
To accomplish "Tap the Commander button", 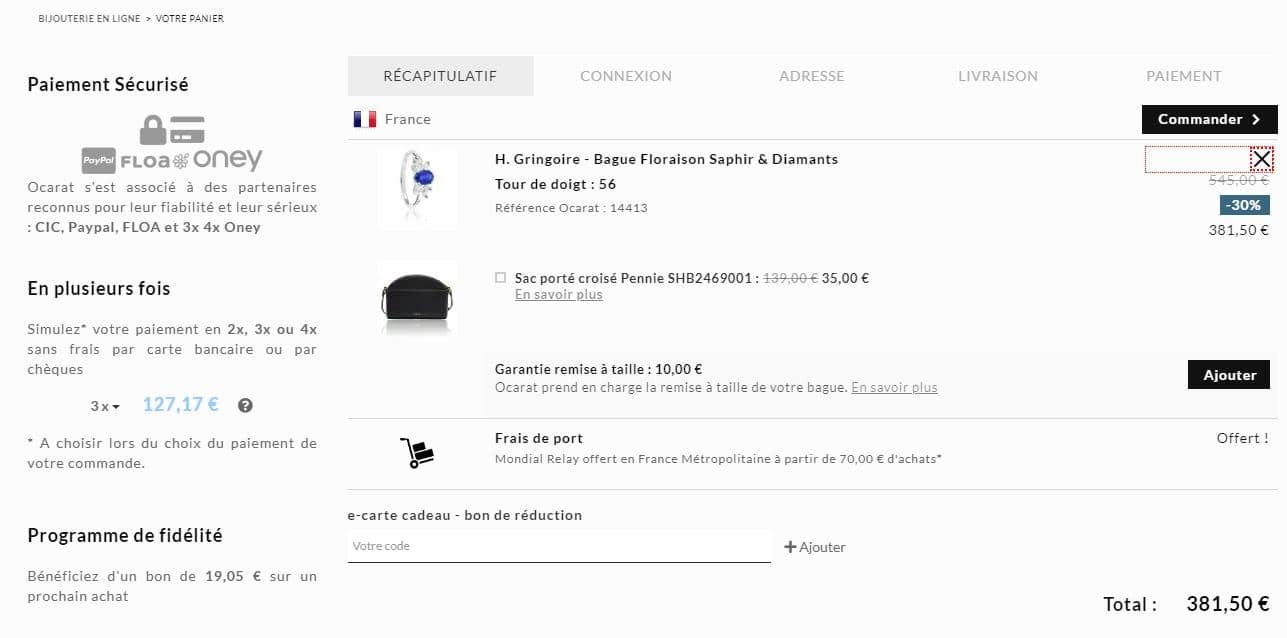I will click(1209, 119).
